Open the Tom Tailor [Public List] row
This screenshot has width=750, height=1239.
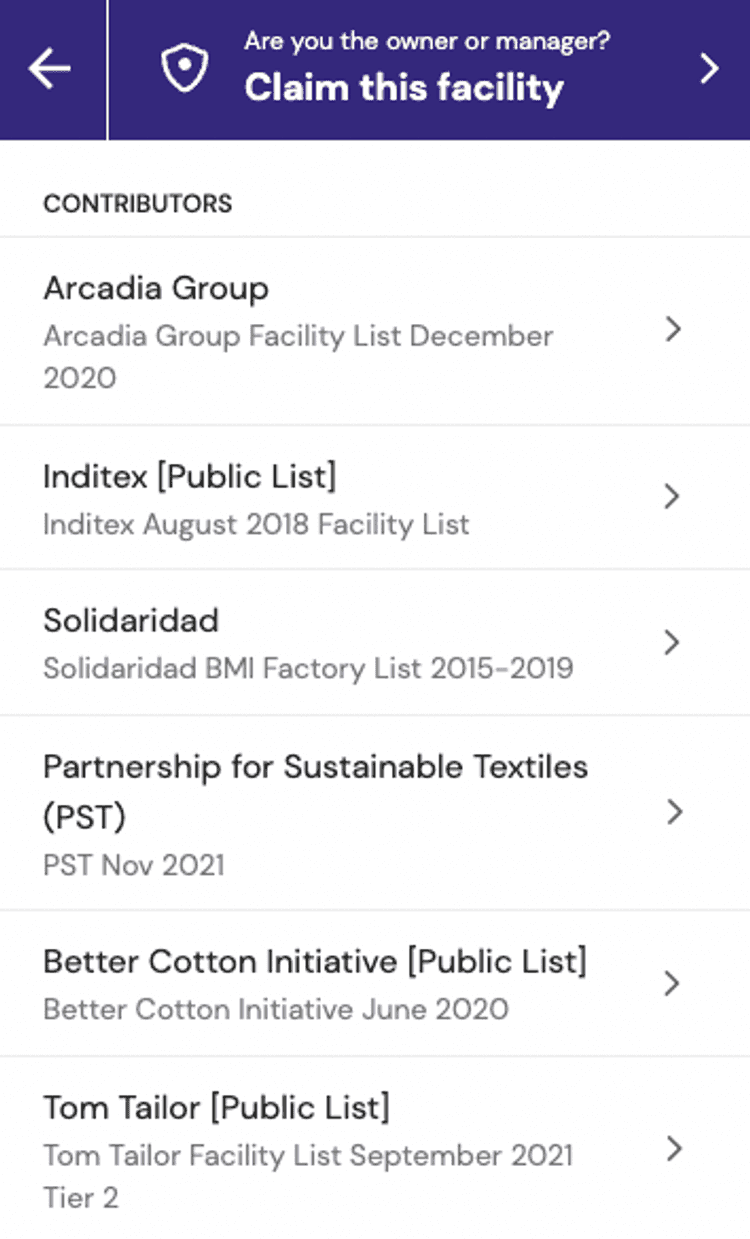(375, 1148)
